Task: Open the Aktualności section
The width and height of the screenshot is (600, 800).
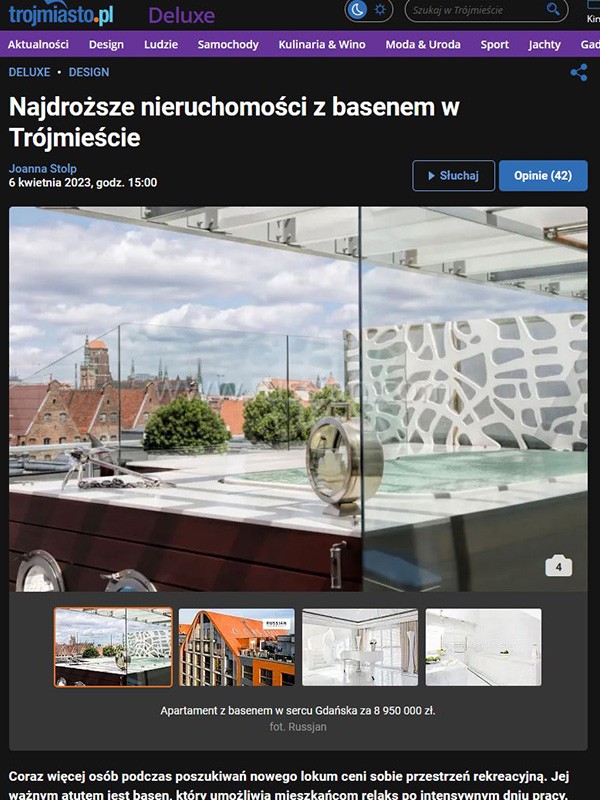Action: click(x=38, y=44)
